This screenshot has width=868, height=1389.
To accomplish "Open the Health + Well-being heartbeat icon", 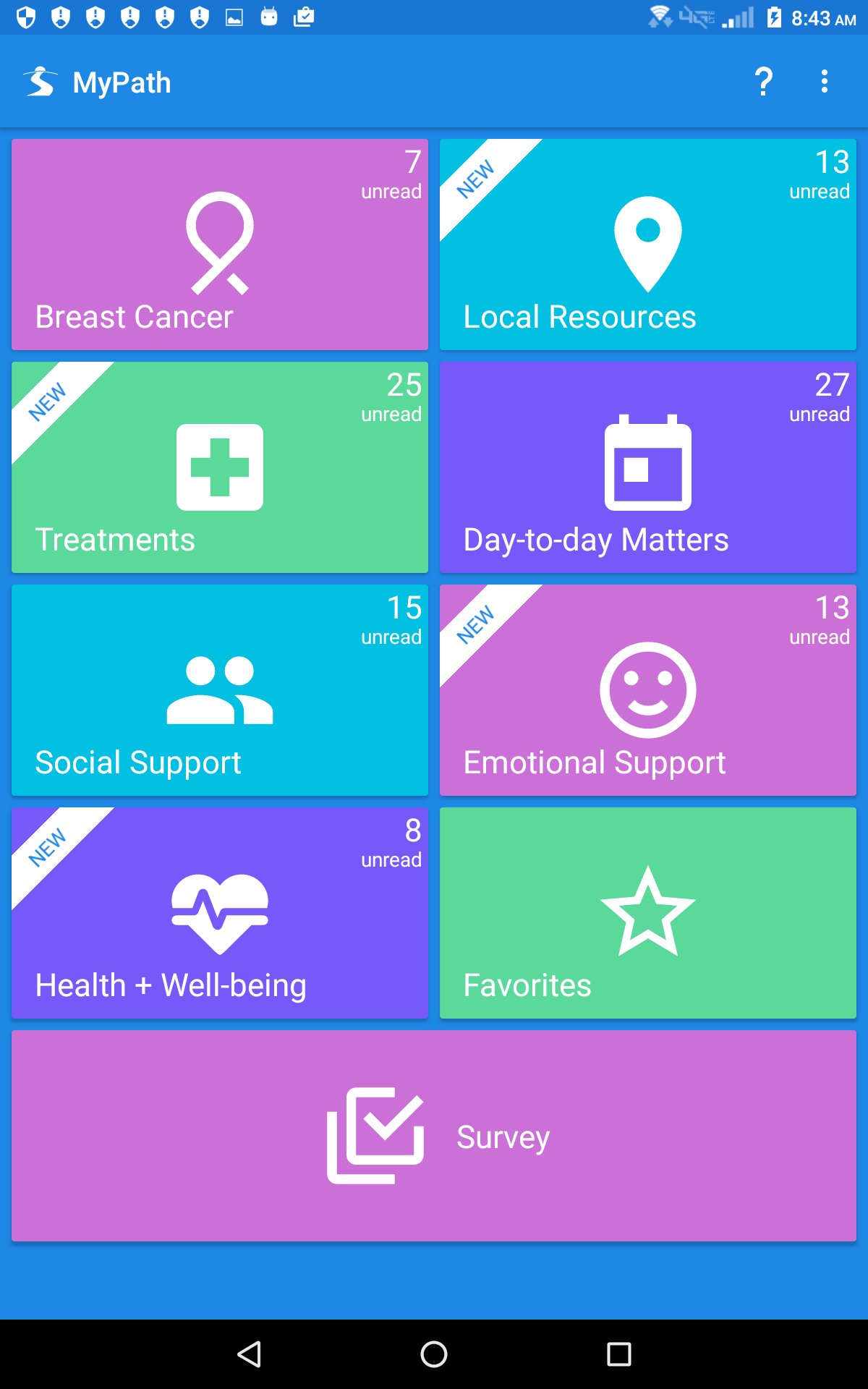I will pos(221,914).
